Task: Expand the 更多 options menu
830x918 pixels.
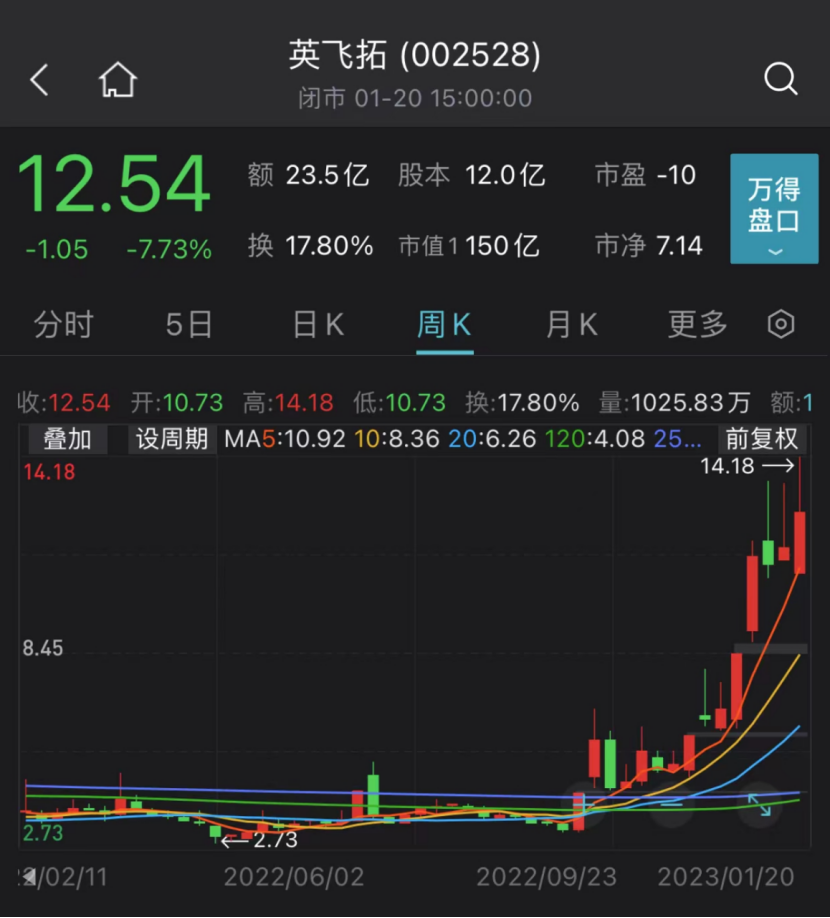Action: point(695,325)
